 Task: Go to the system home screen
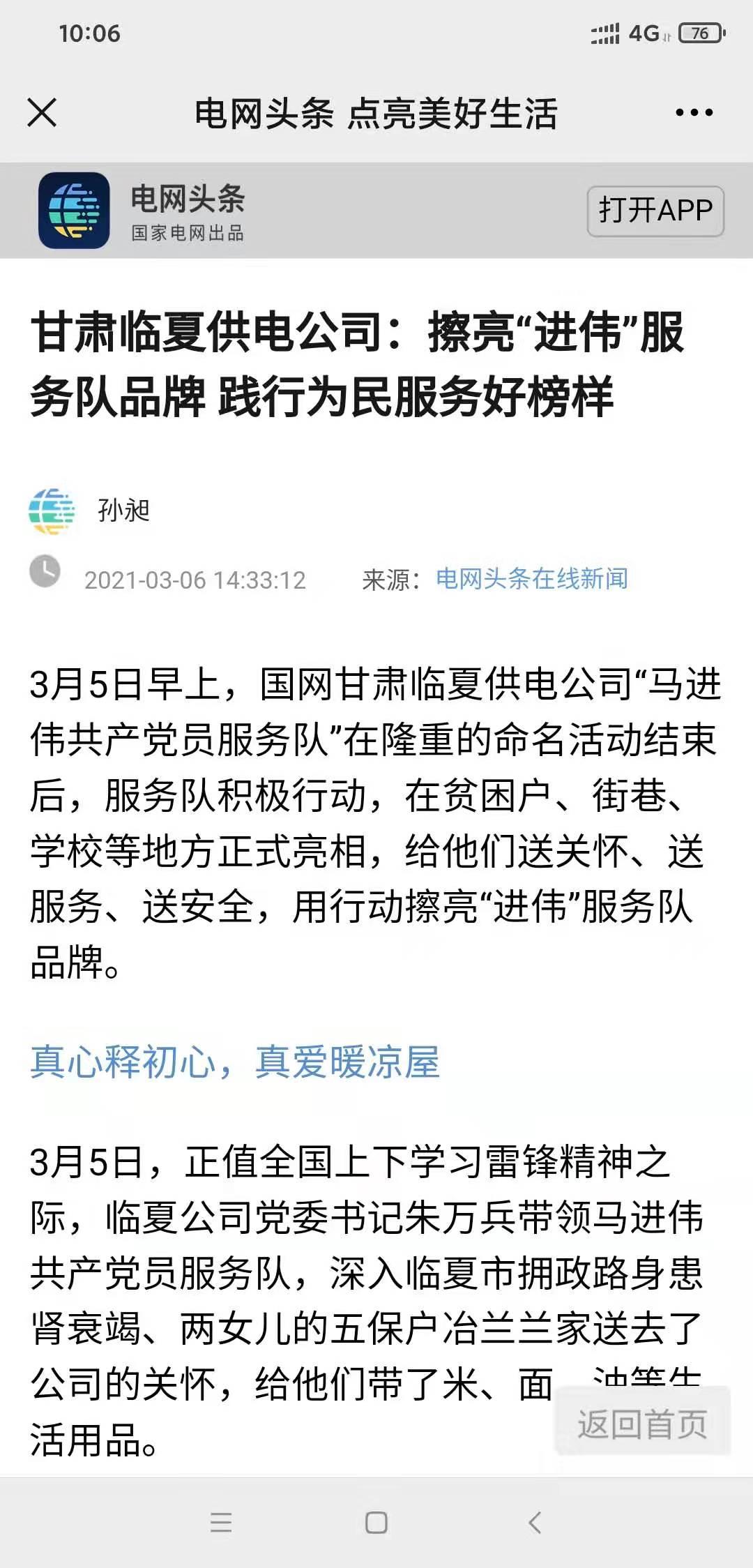click(376, 1522)
